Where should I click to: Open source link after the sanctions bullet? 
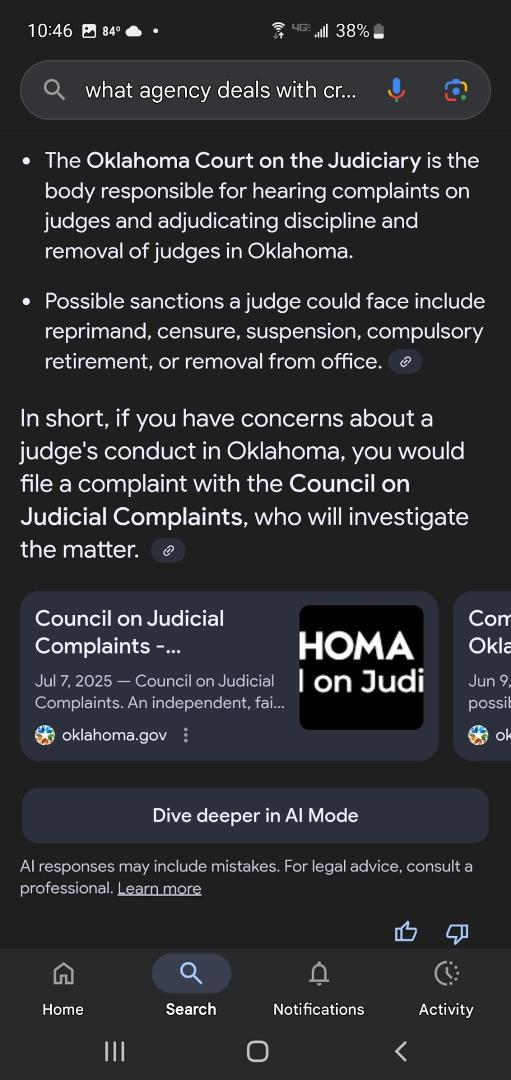click(406, 361)
